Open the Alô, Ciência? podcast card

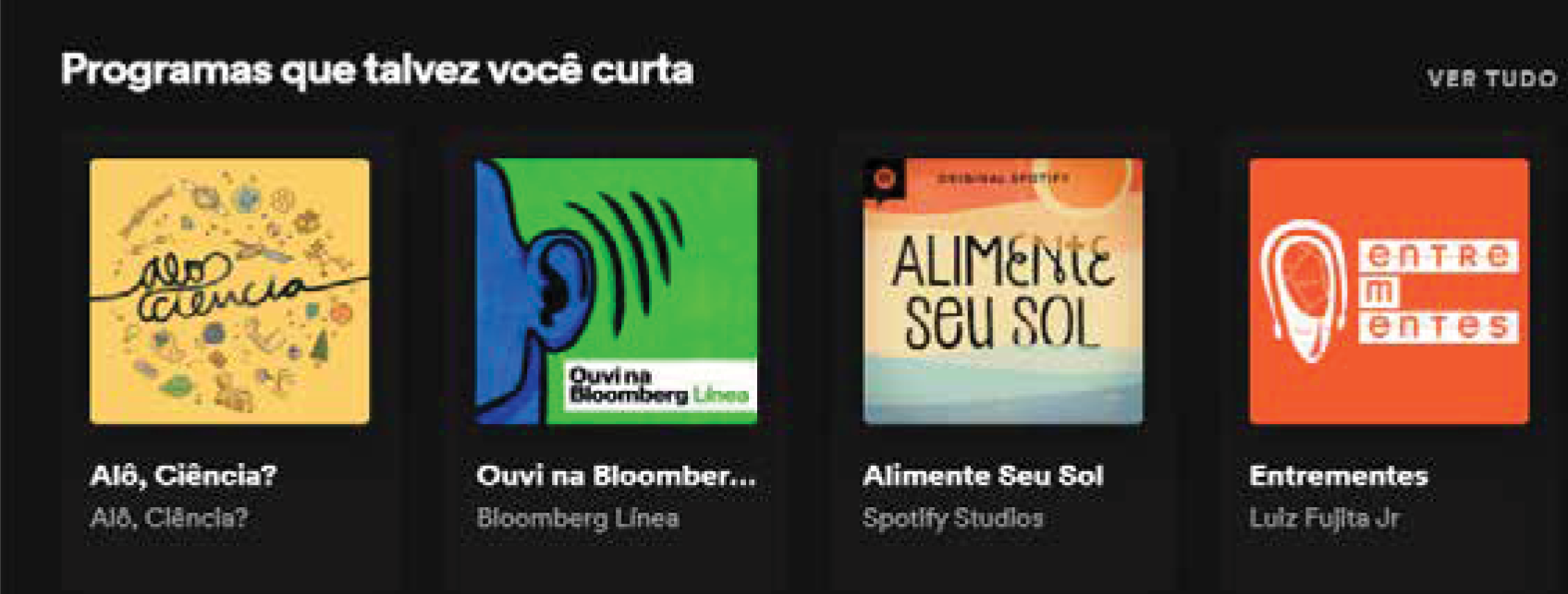coord(229,292)
